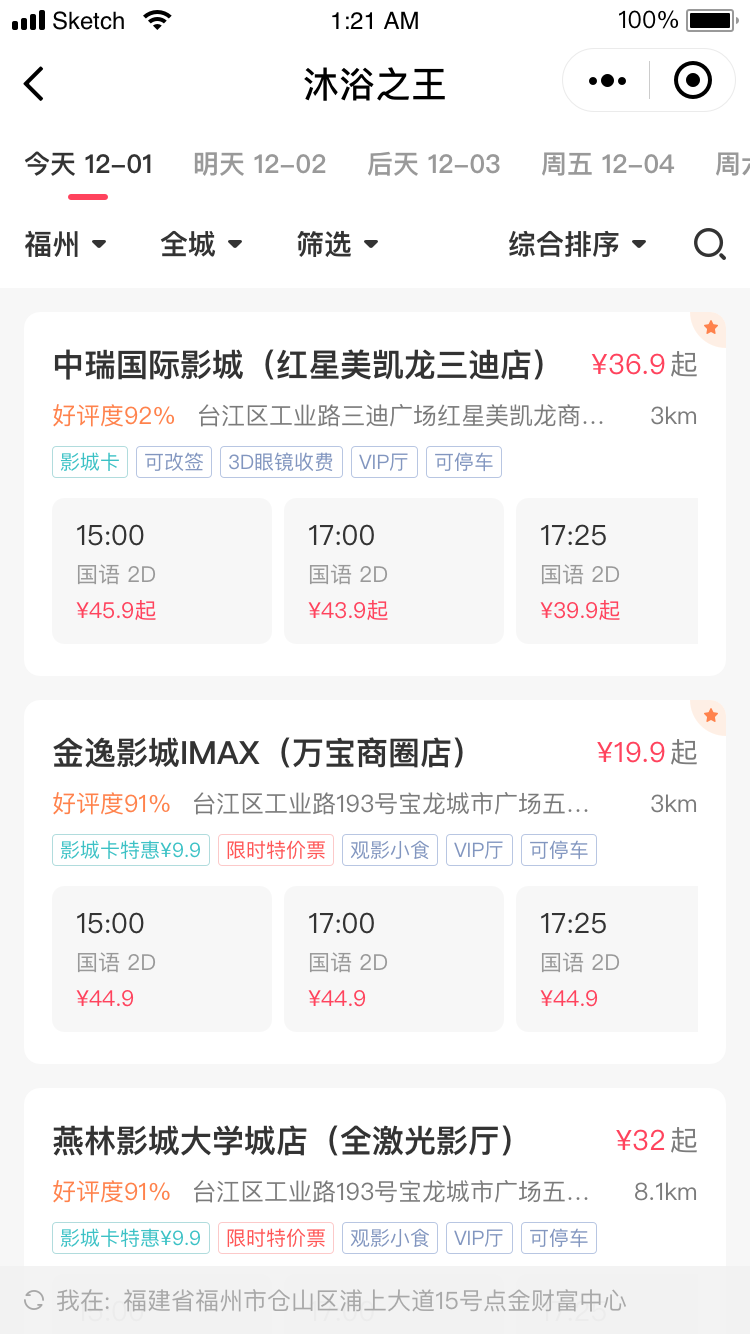Change sorting via 综合排序 dropdown
Viewport: 750px width, 1334px height.
[577, 244]
